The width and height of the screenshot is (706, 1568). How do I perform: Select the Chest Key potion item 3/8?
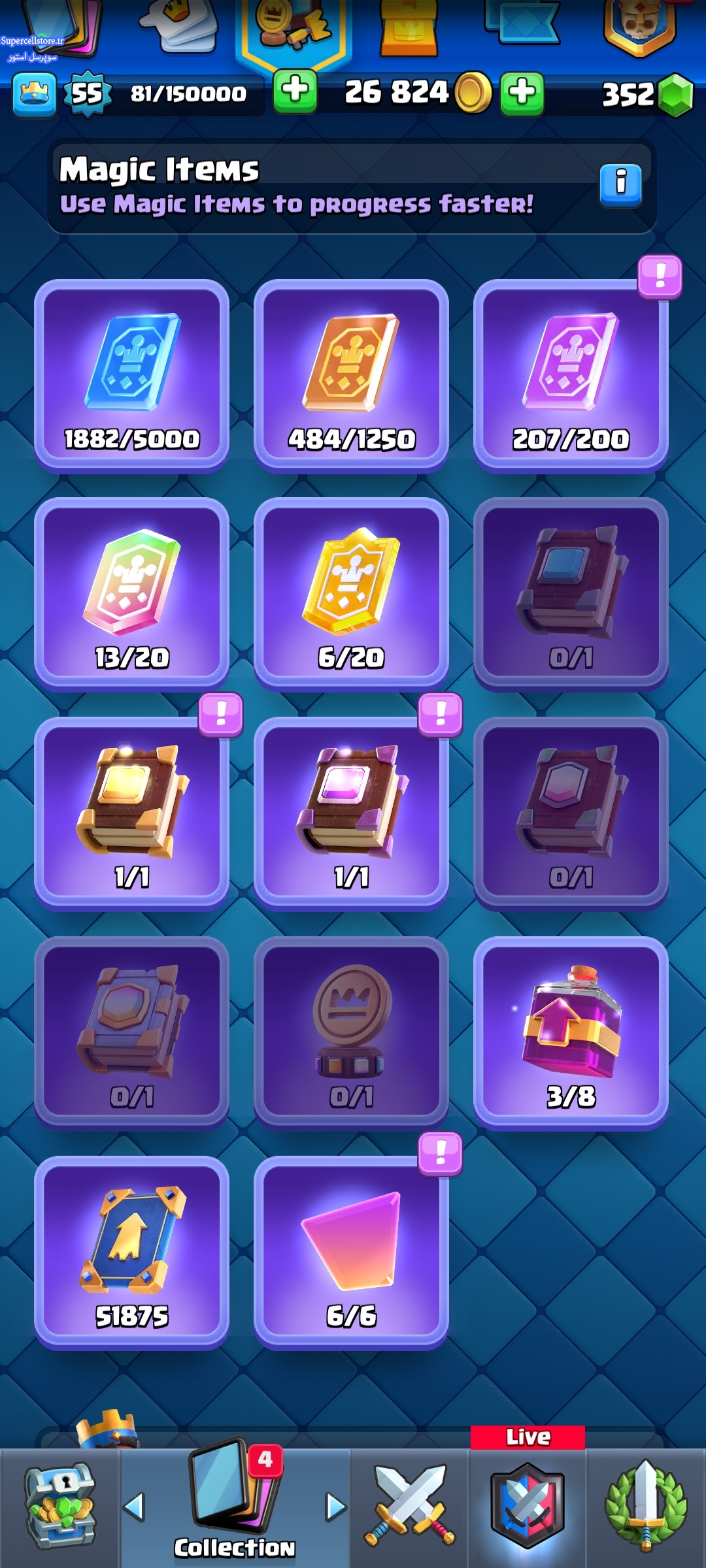(x=571, y=1033)
